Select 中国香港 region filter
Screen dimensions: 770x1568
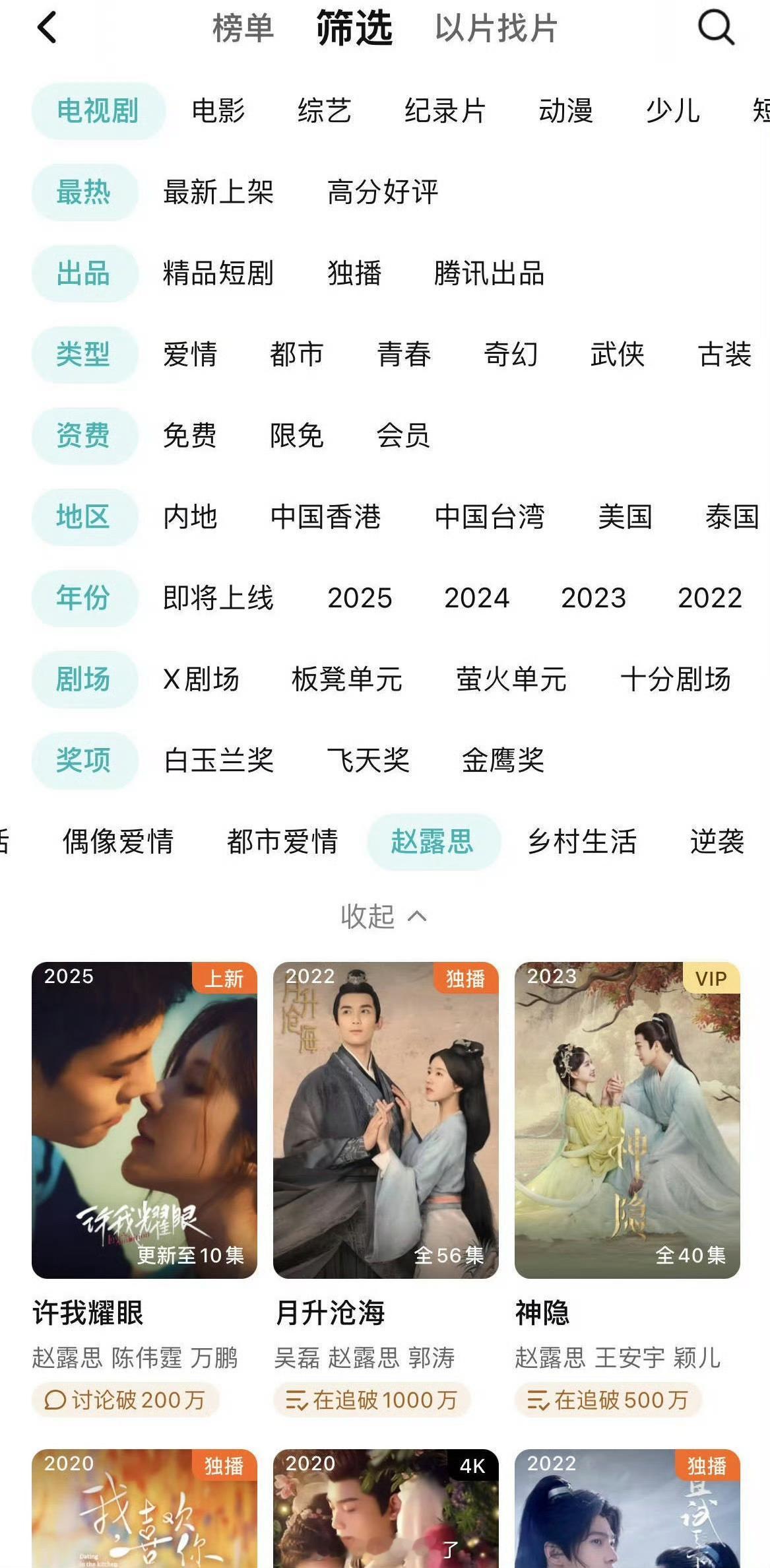point(325,517)
